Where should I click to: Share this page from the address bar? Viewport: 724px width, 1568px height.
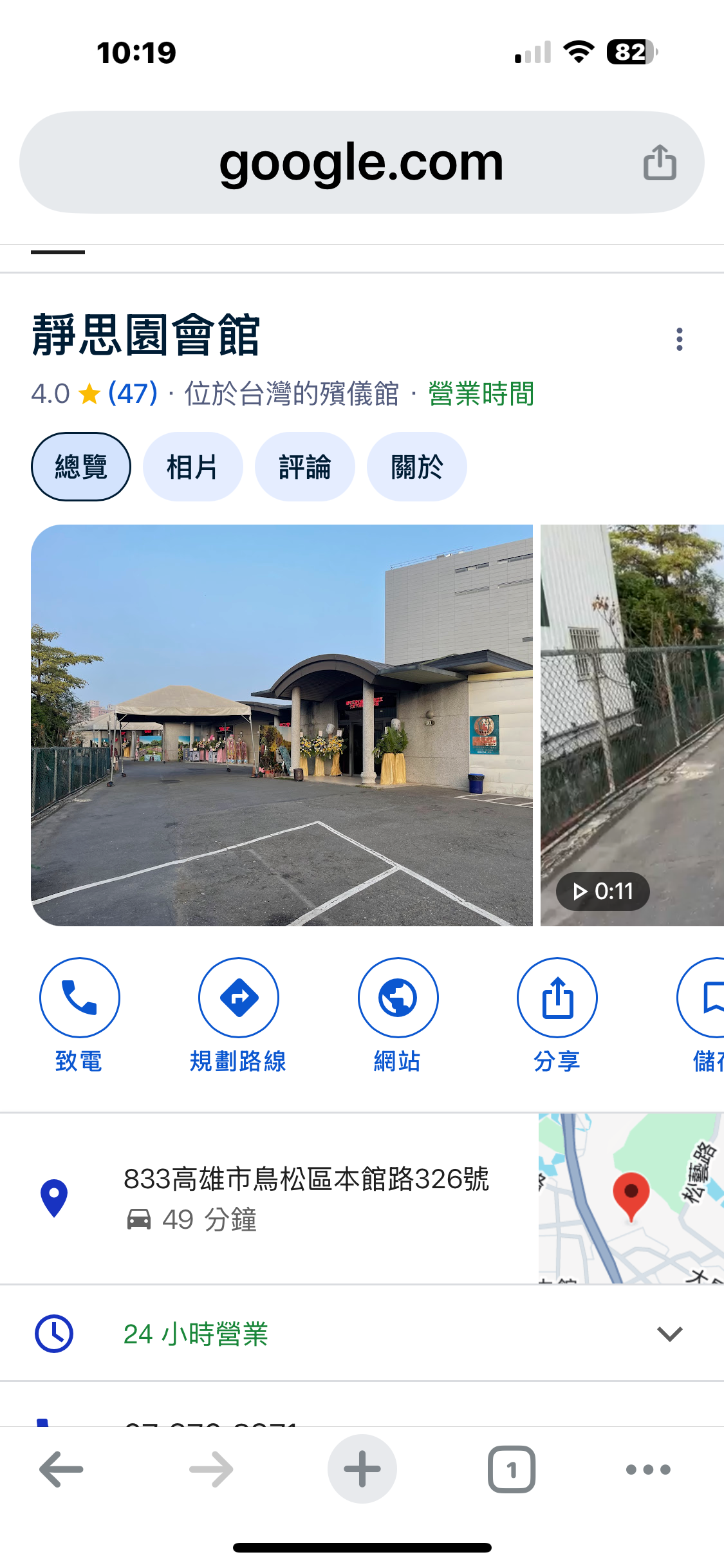coord(660,162)
